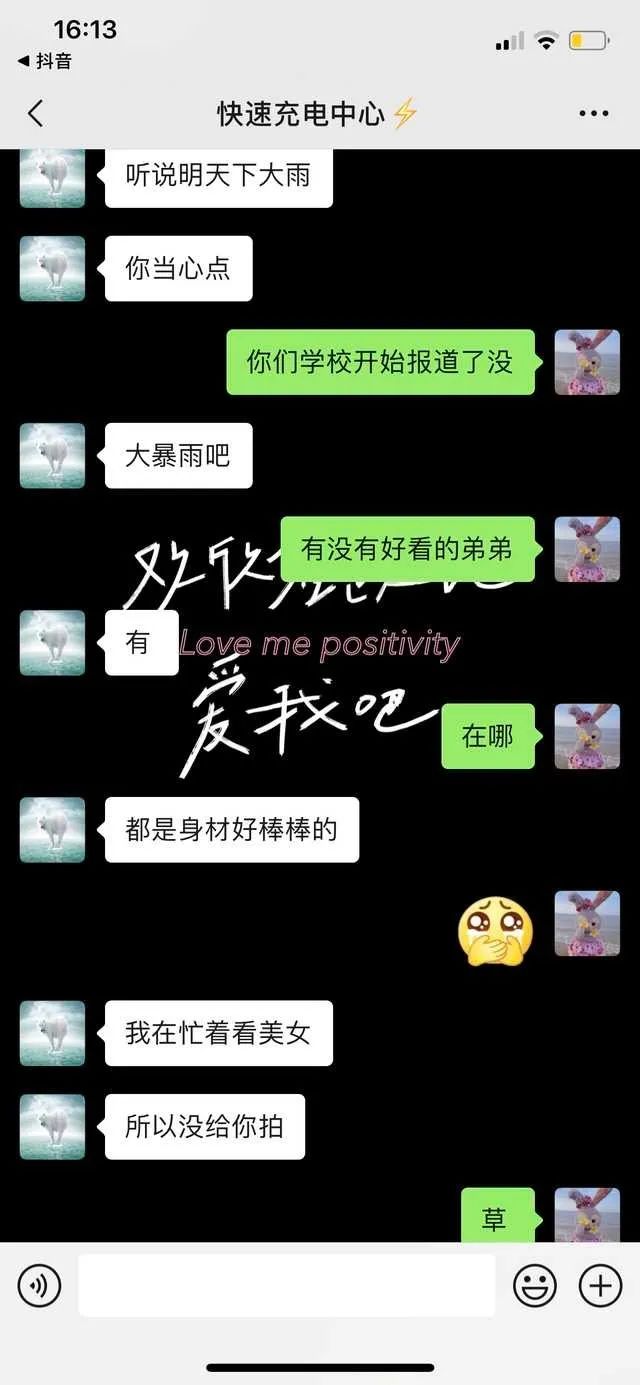Open the chat's three-dot menu

594,114
